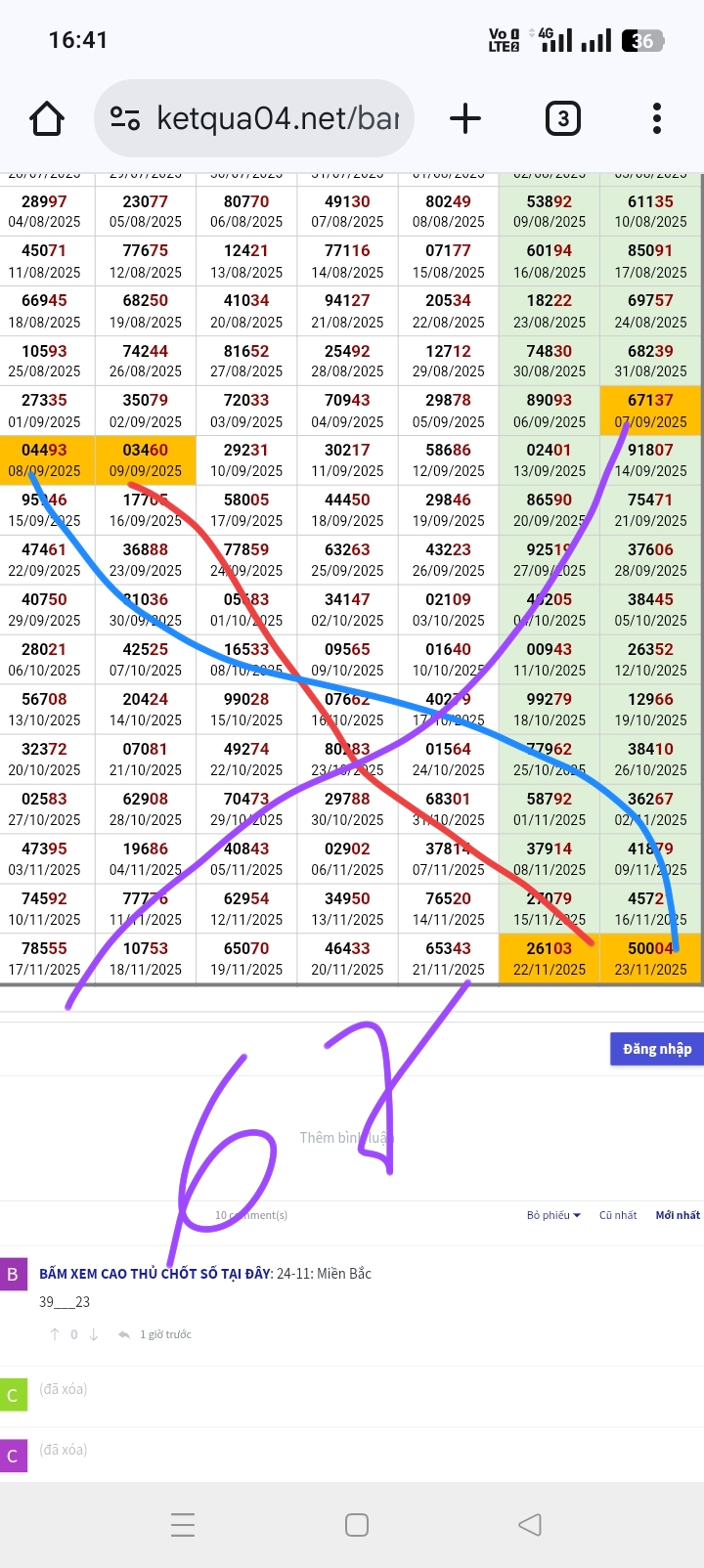Open the browser overflow menu
704x1568 pixels.
tap(657, 119)
